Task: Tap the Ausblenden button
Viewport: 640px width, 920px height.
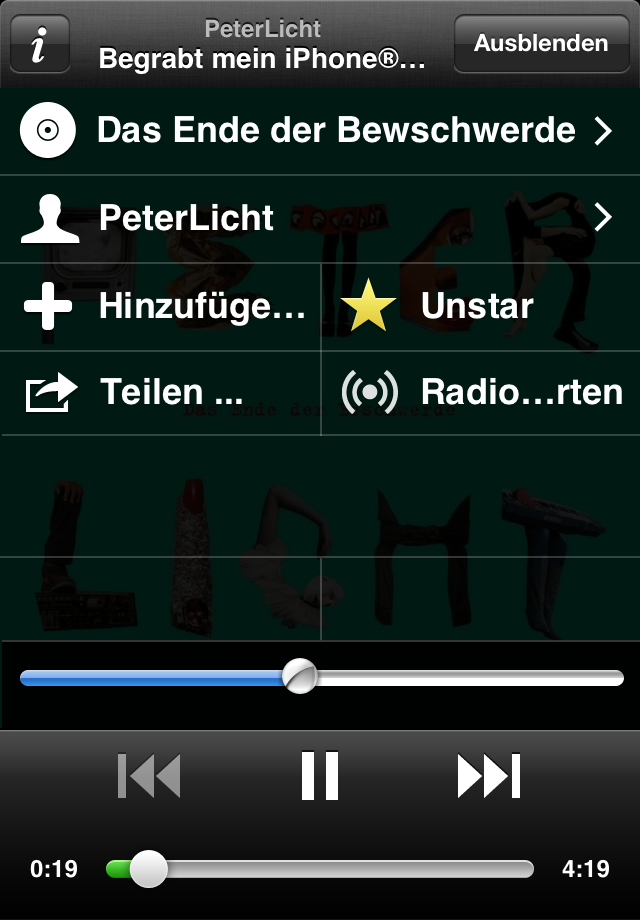Action: pos(541,44)
